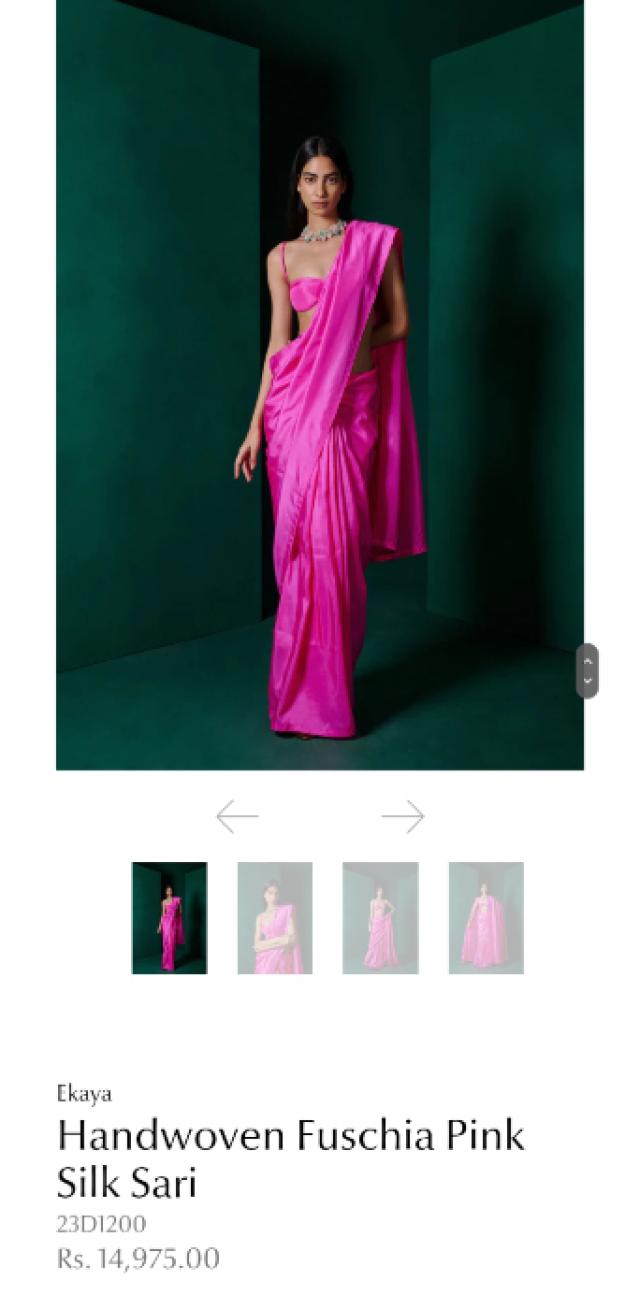Open the main sari product image
Viewport: 640px width, 1309px height.
coord(320,385)
